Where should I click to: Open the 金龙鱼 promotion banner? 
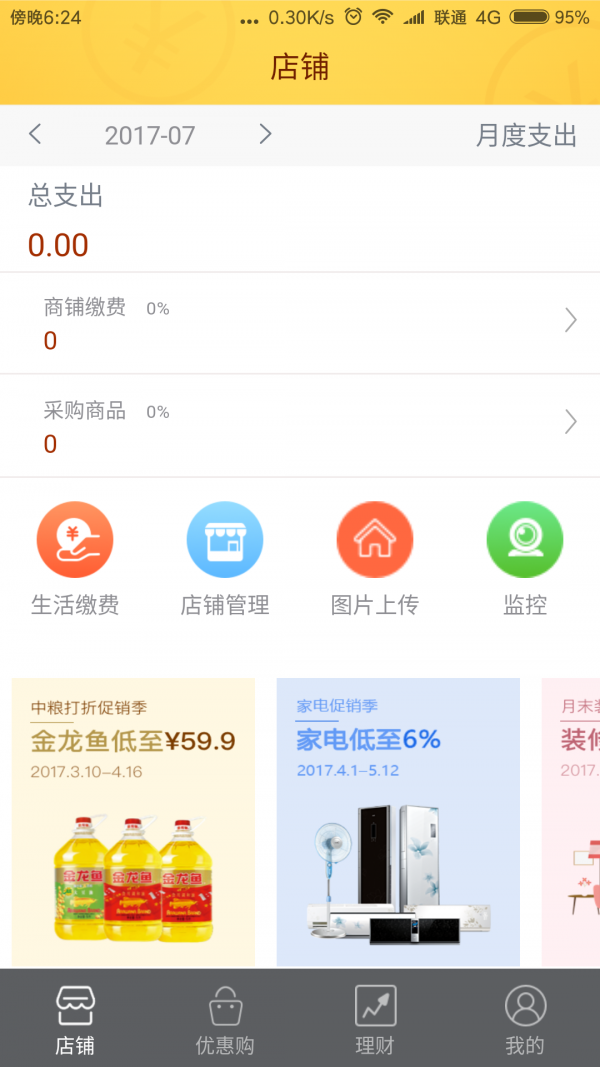[134, 821]
